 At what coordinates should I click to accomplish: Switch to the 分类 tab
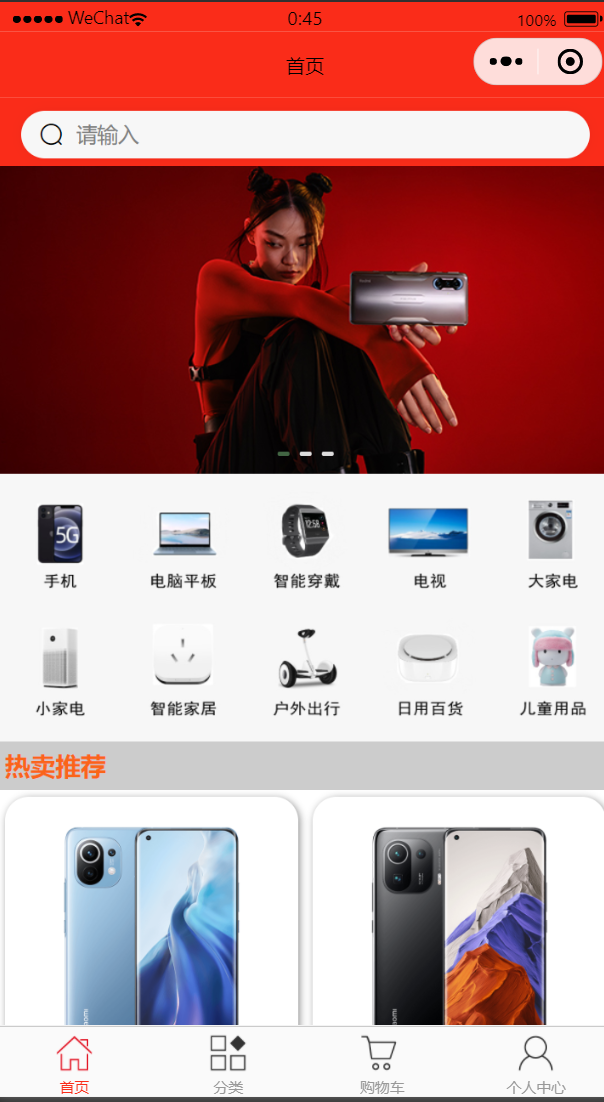pyautogui.click(x=228, y=1065)
